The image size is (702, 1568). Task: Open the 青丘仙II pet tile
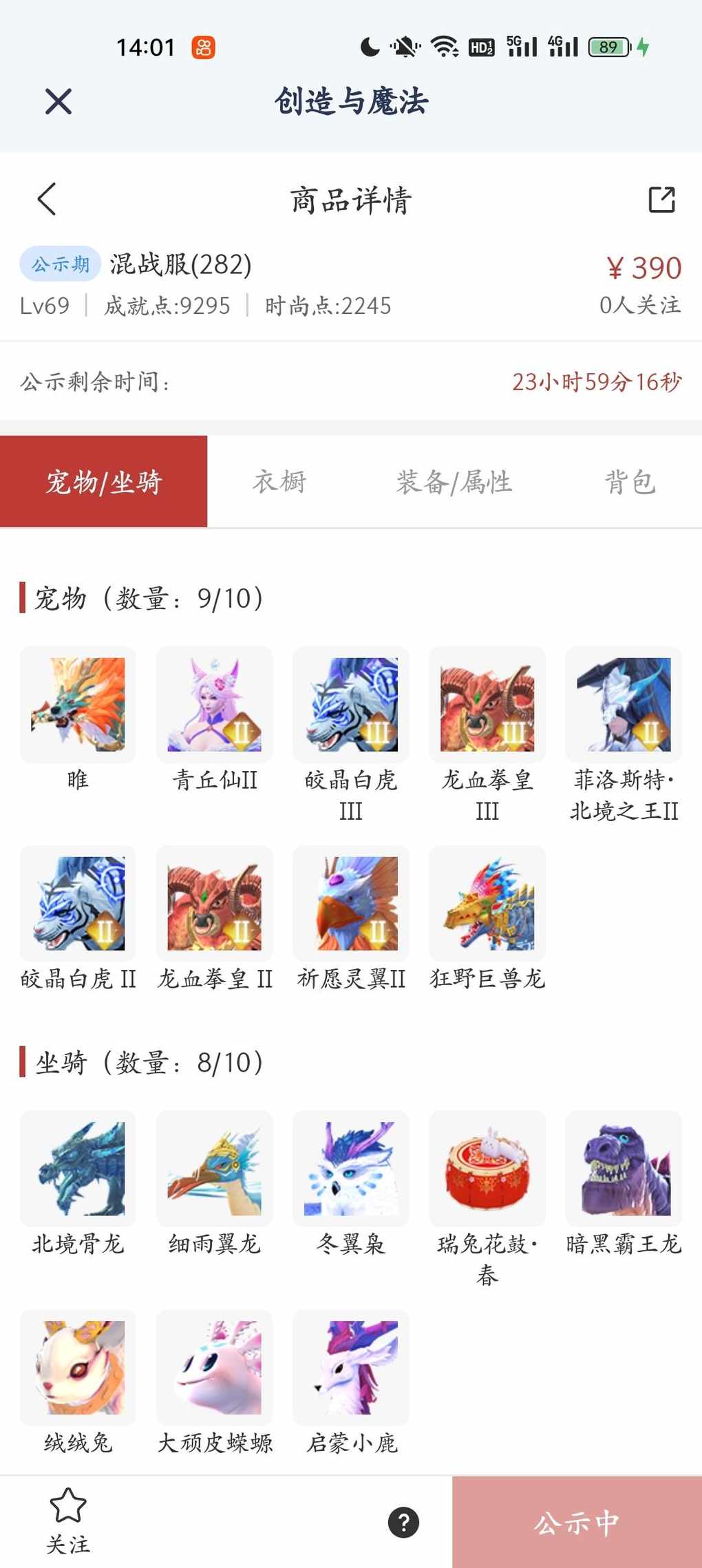coord(214,705)
